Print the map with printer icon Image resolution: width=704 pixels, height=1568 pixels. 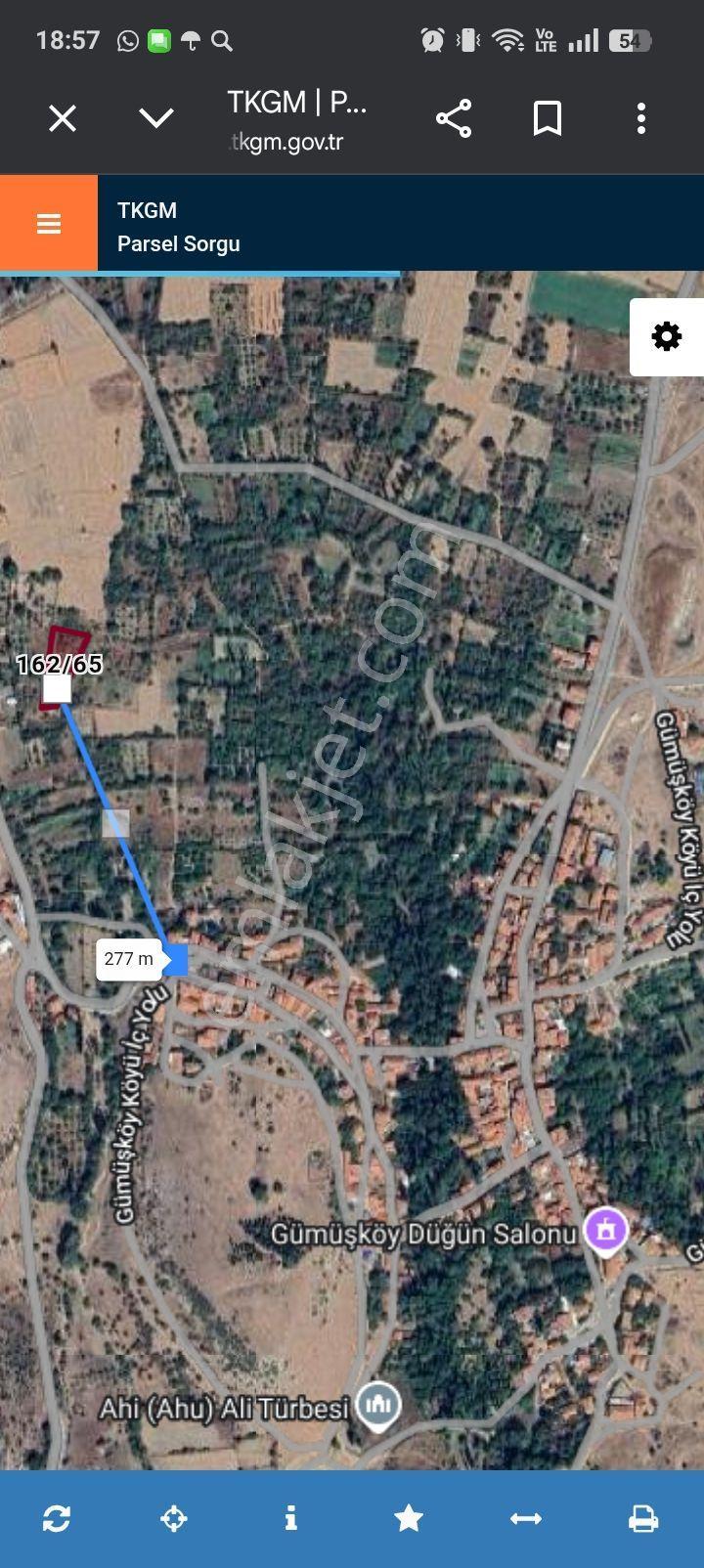(x=643, y=1519)
